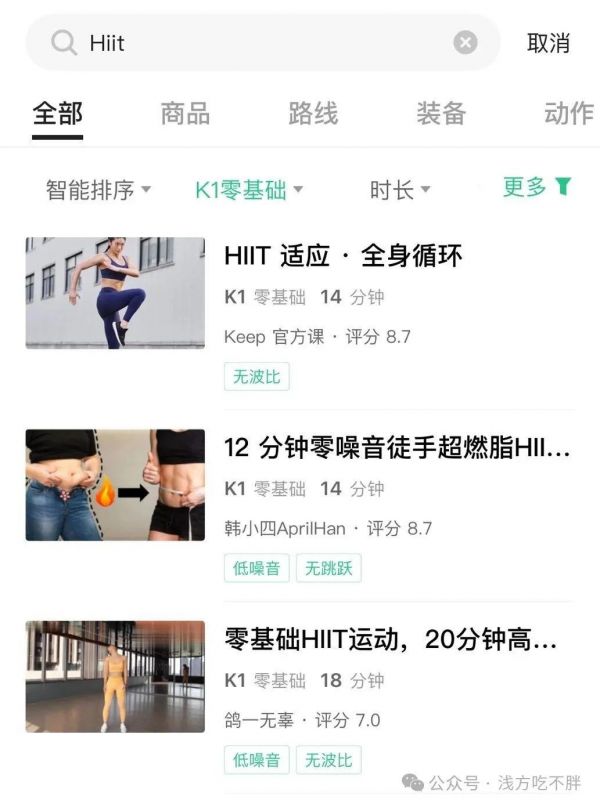Switch to the 装备 tab
The width and height of the screenshot is (600, 807).
coord(441,113)
